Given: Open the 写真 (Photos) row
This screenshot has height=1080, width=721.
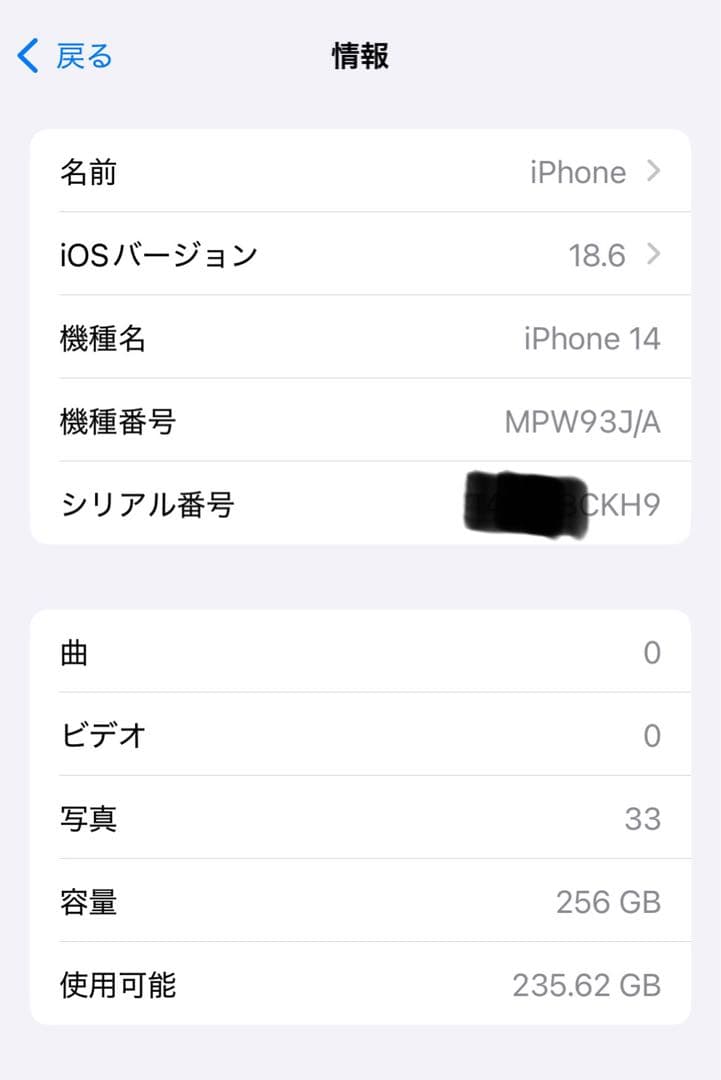Looking at the screenshot, I should coord(300,818).
